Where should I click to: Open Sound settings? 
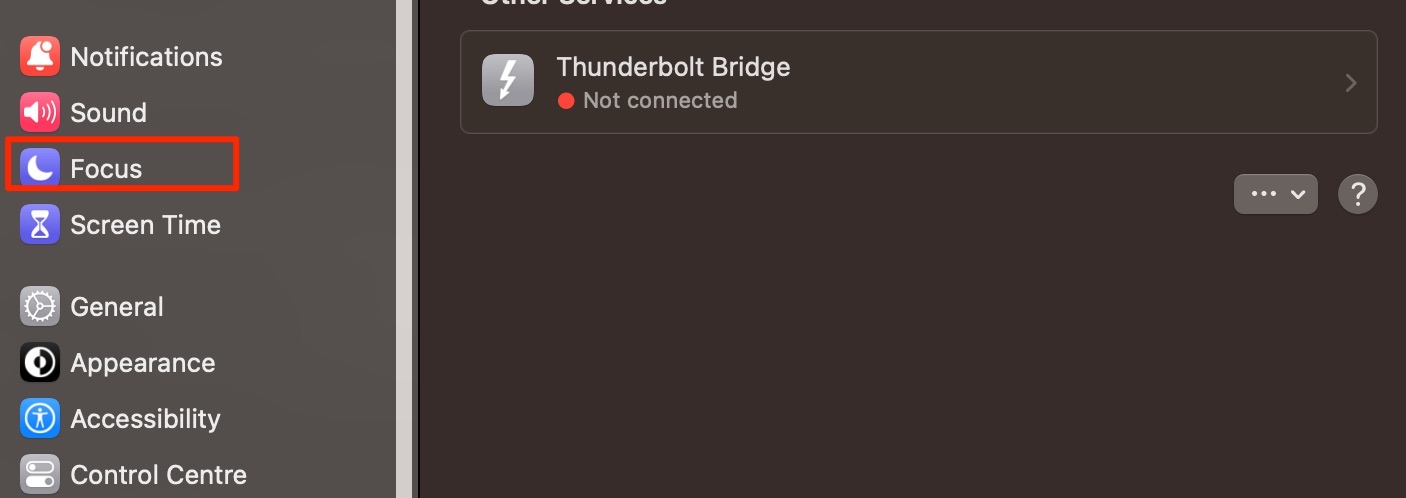[108, 113]
